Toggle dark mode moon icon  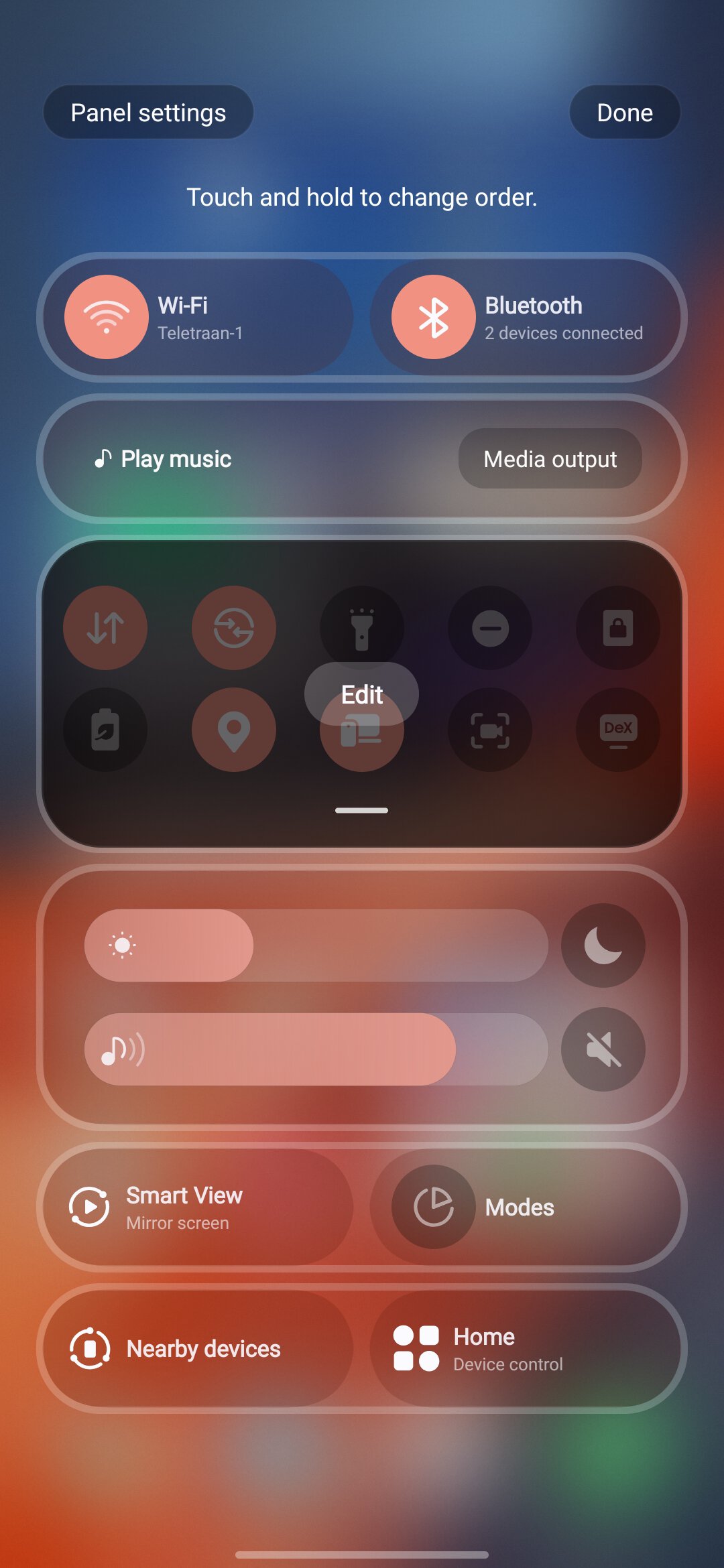tap(603, 945)
